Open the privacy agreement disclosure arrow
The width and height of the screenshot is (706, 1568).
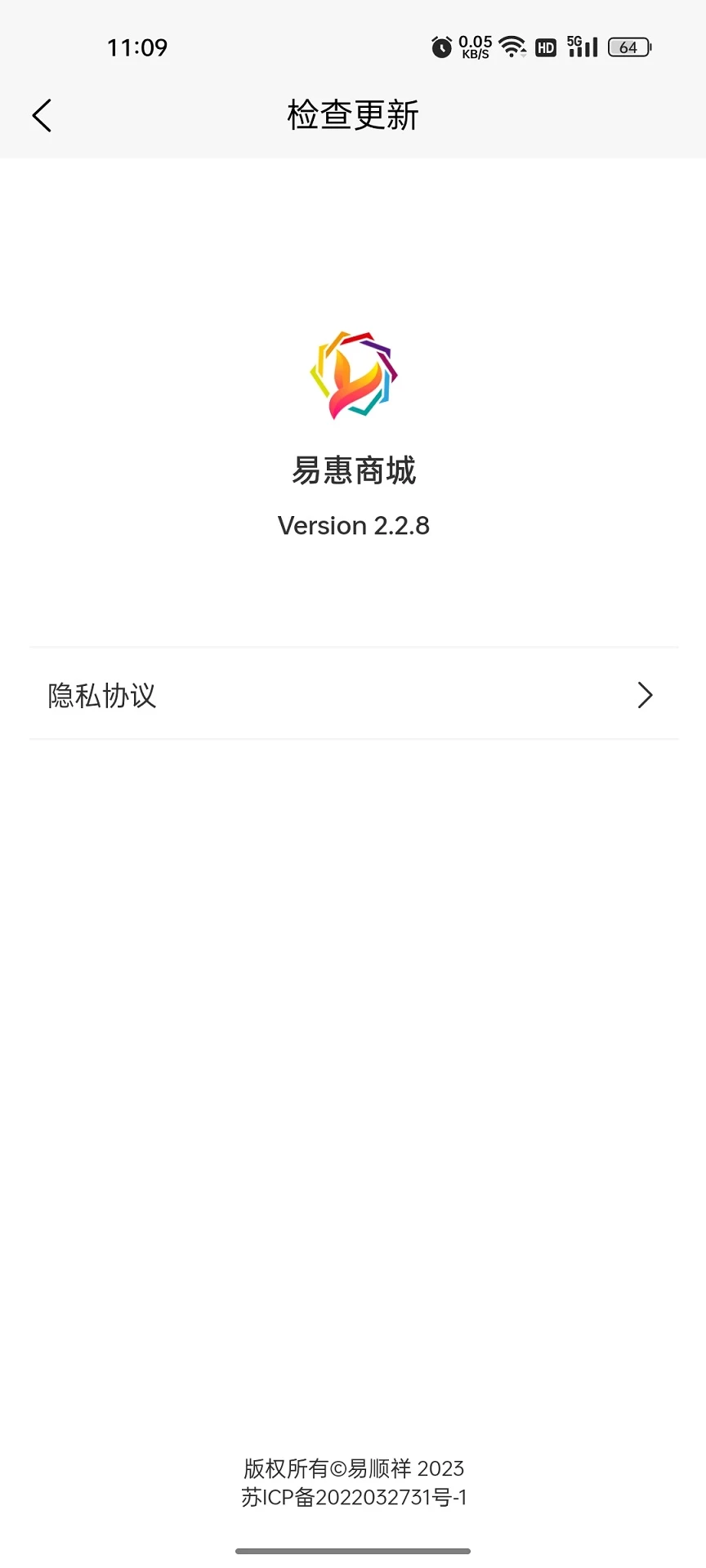(x=645, y=695)
